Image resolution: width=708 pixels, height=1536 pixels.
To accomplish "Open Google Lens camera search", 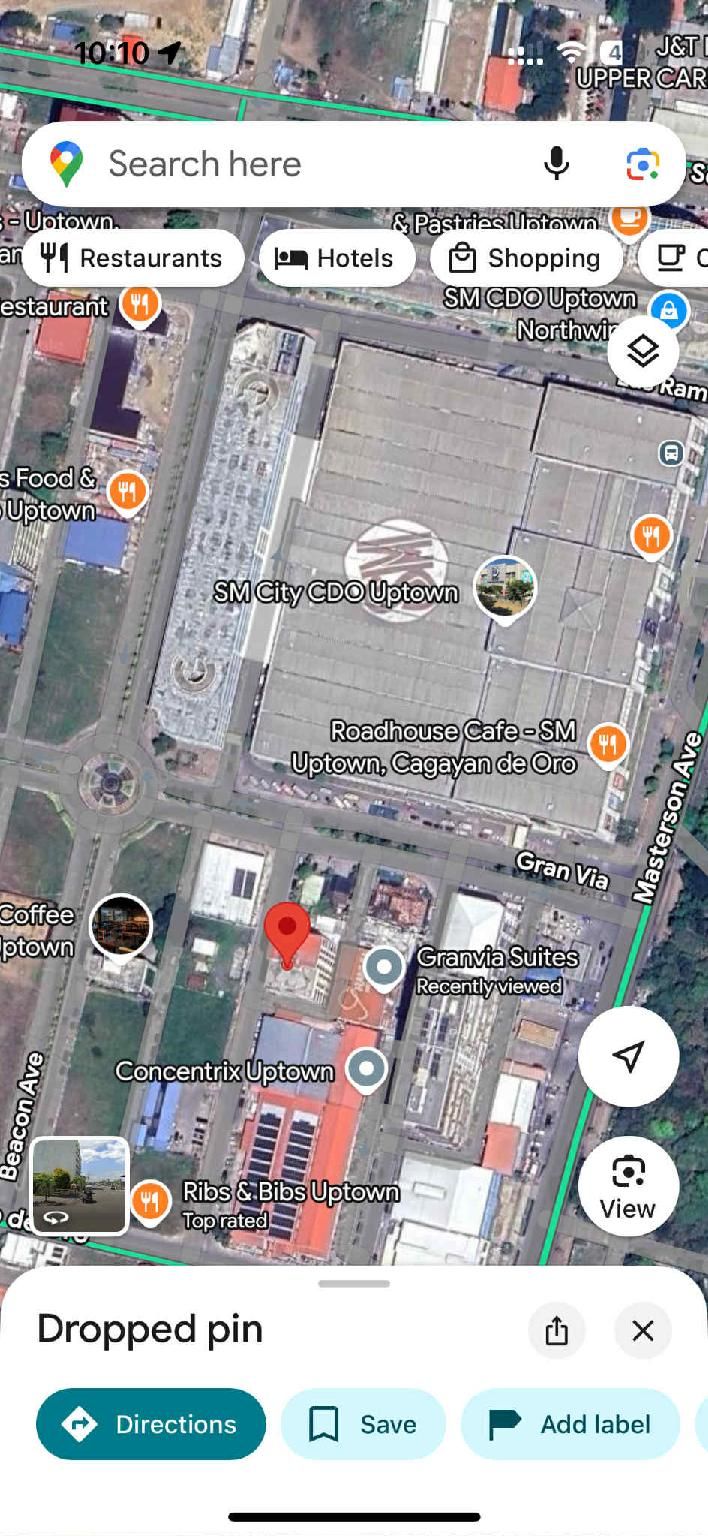I will coord(642,164).
